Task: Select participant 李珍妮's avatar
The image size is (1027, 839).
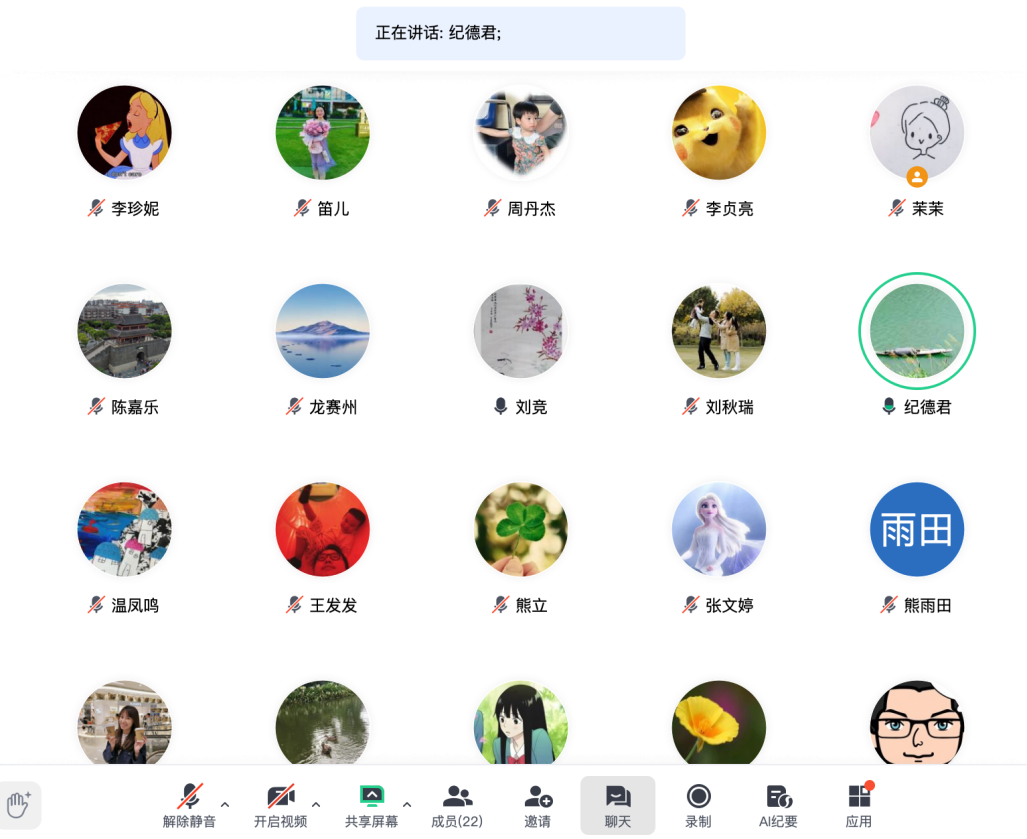Action: coord(124,133)
